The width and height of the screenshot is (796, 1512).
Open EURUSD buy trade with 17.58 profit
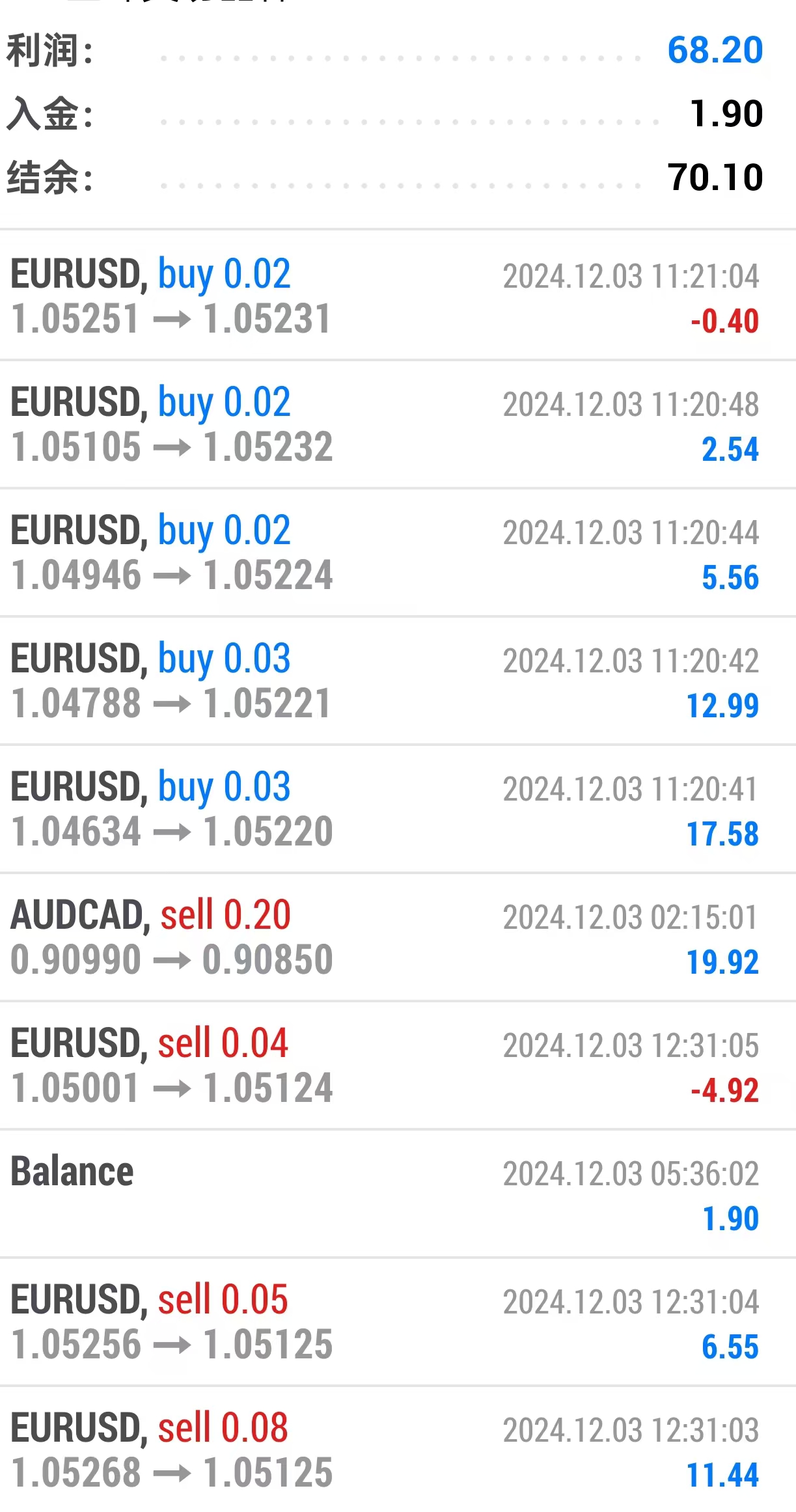tap(398, 809)
